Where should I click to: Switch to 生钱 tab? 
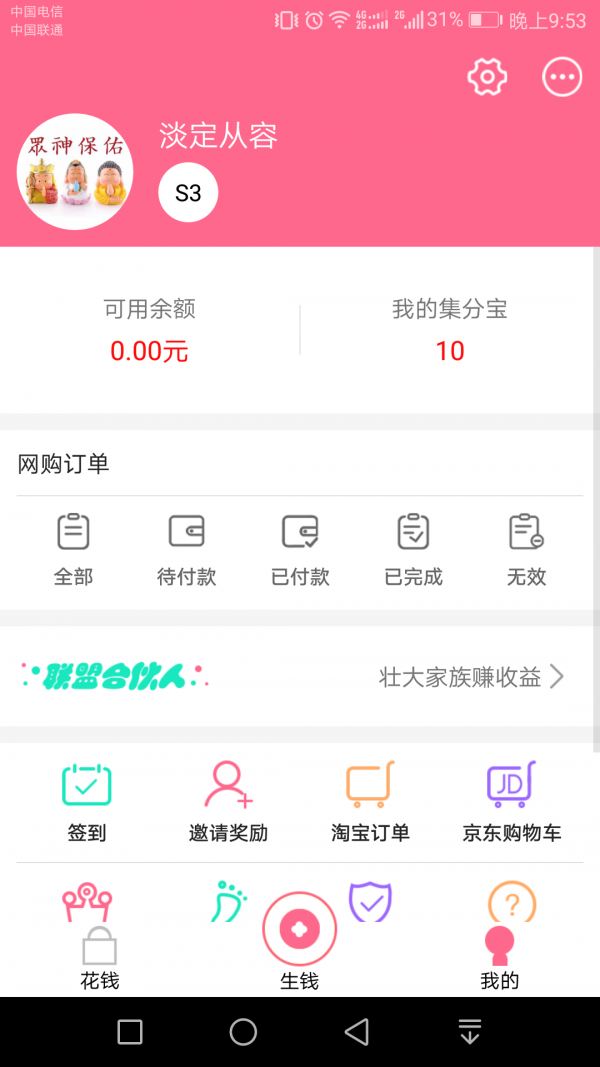click(299, 945)
